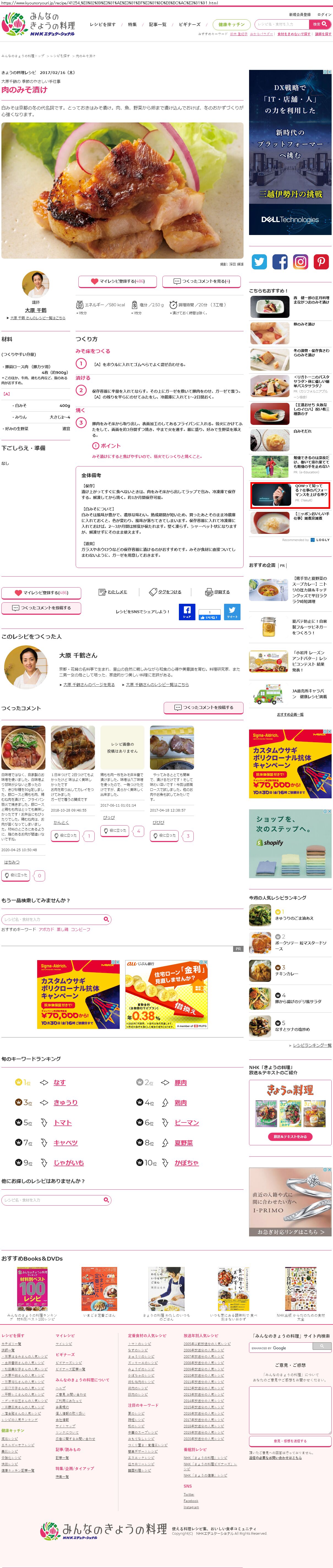Open the 白みそだれ recommended recipe
Image resolution: width=333 pixels, height=1568 pixels.
pyautogui.click(x=302, y=431)
